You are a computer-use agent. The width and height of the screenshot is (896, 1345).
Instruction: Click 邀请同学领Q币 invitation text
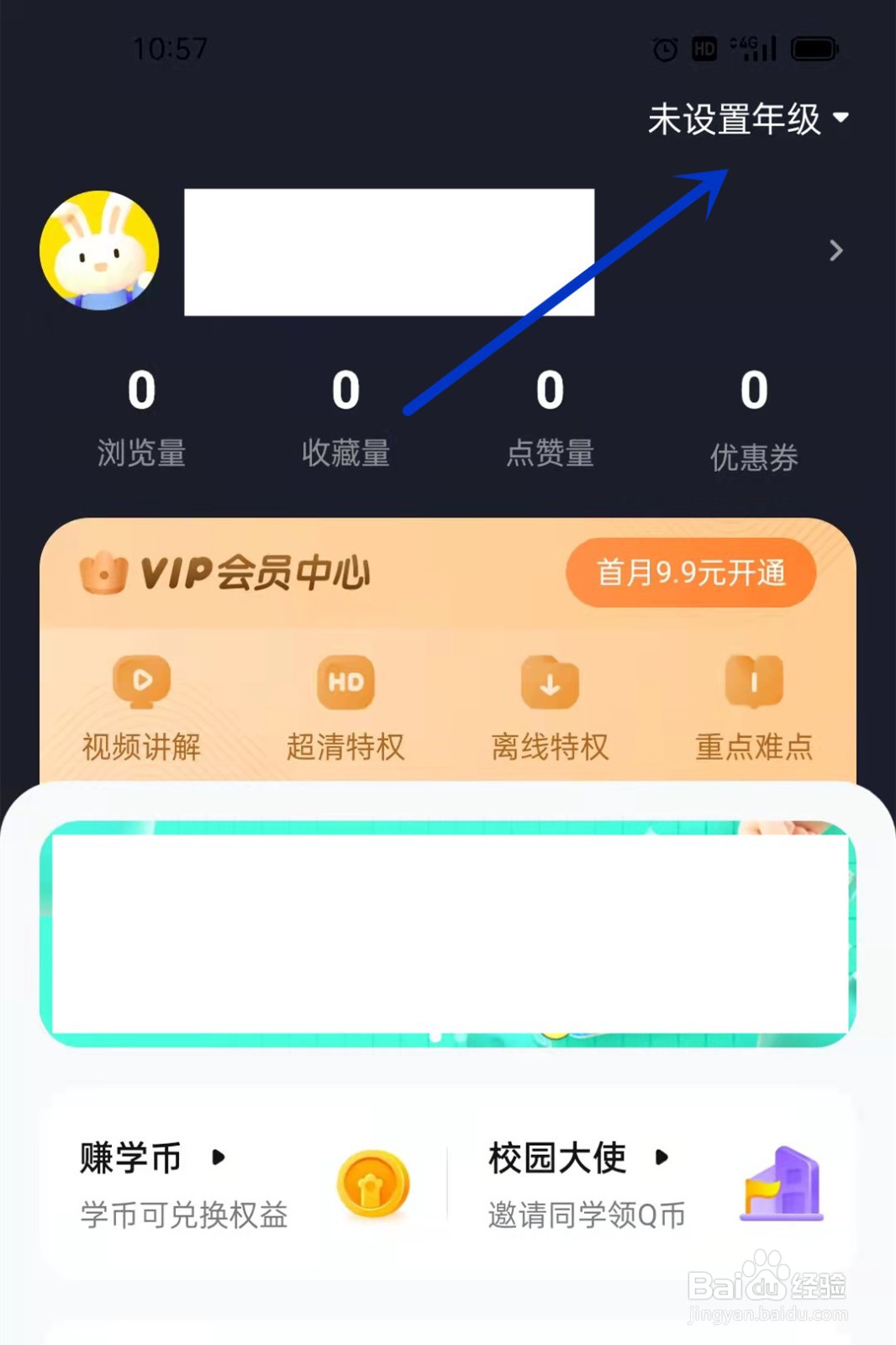pos(587,1215)
